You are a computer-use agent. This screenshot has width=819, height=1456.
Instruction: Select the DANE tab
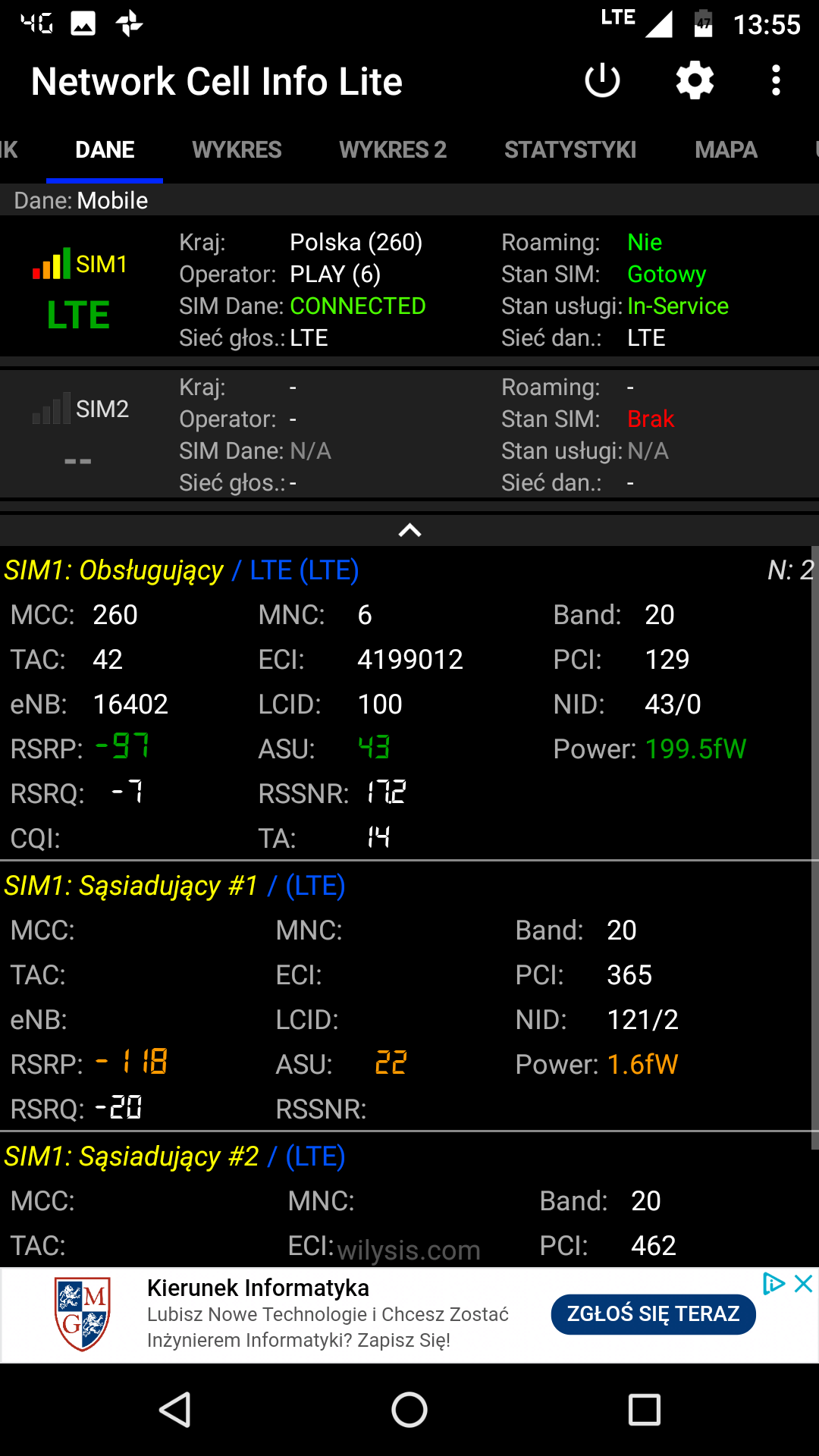pyautogui.click(x=105, y=149)
